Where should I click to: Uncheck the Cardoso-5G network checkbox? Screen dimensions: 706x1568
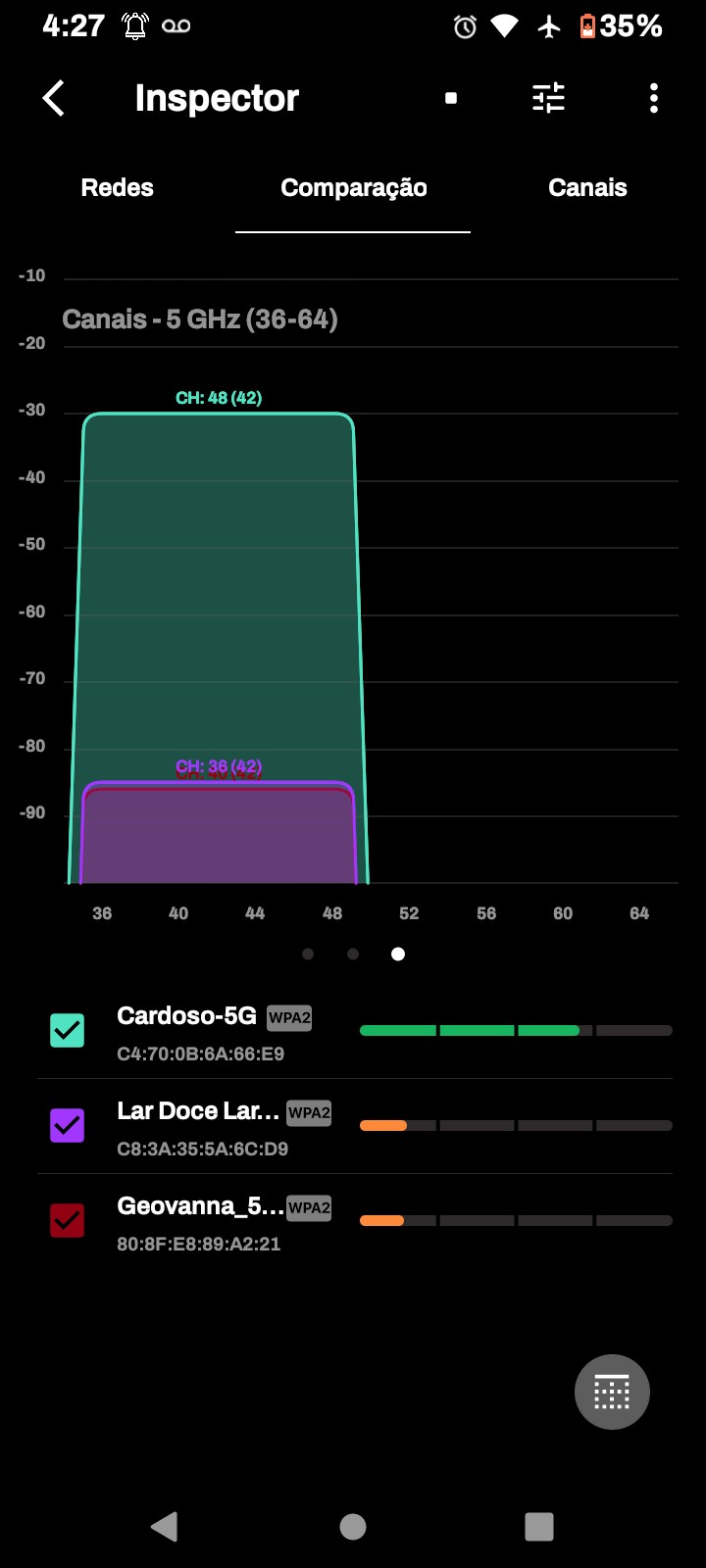tap(68, 1030)
